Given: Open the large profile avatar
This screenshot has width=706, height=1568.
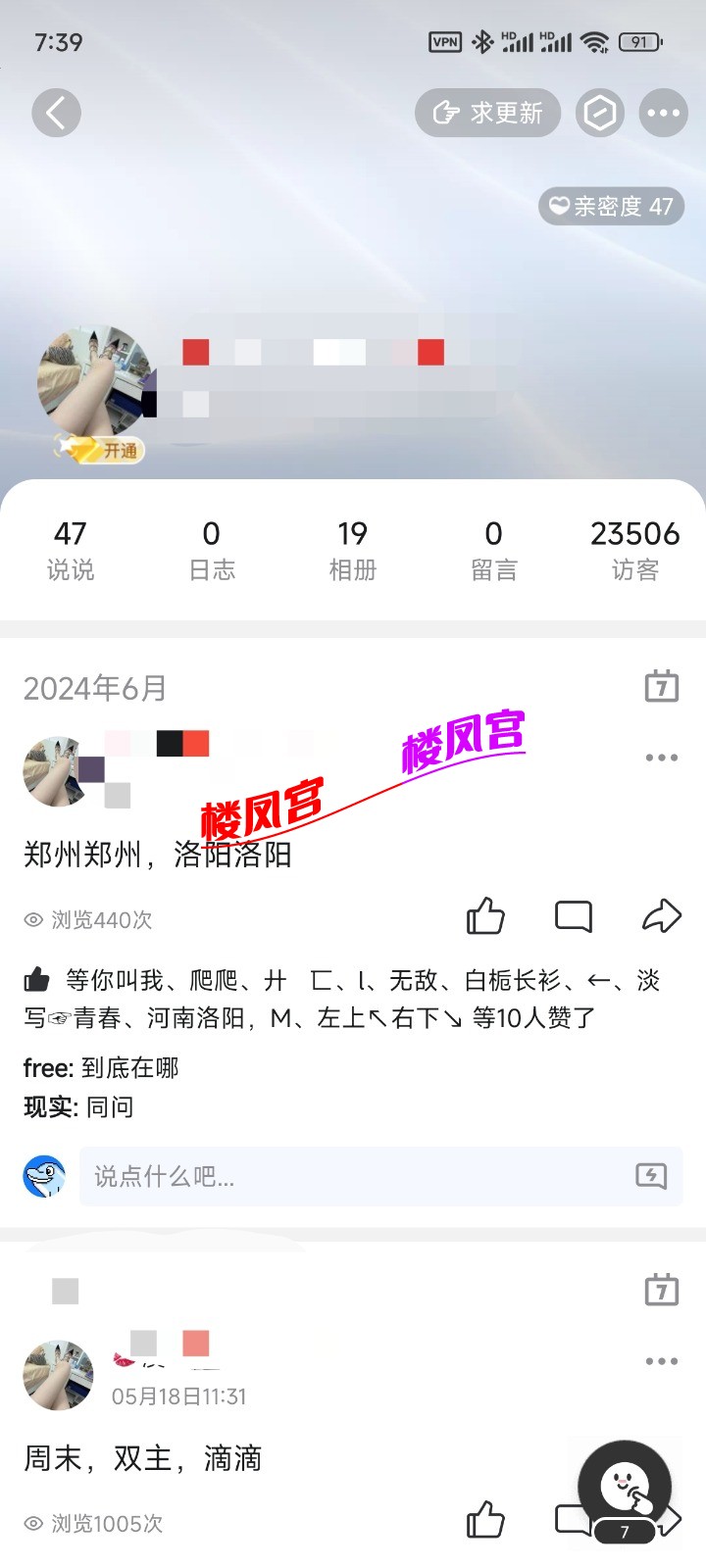Looking at the screenshot, I should (x=93, y=382).
